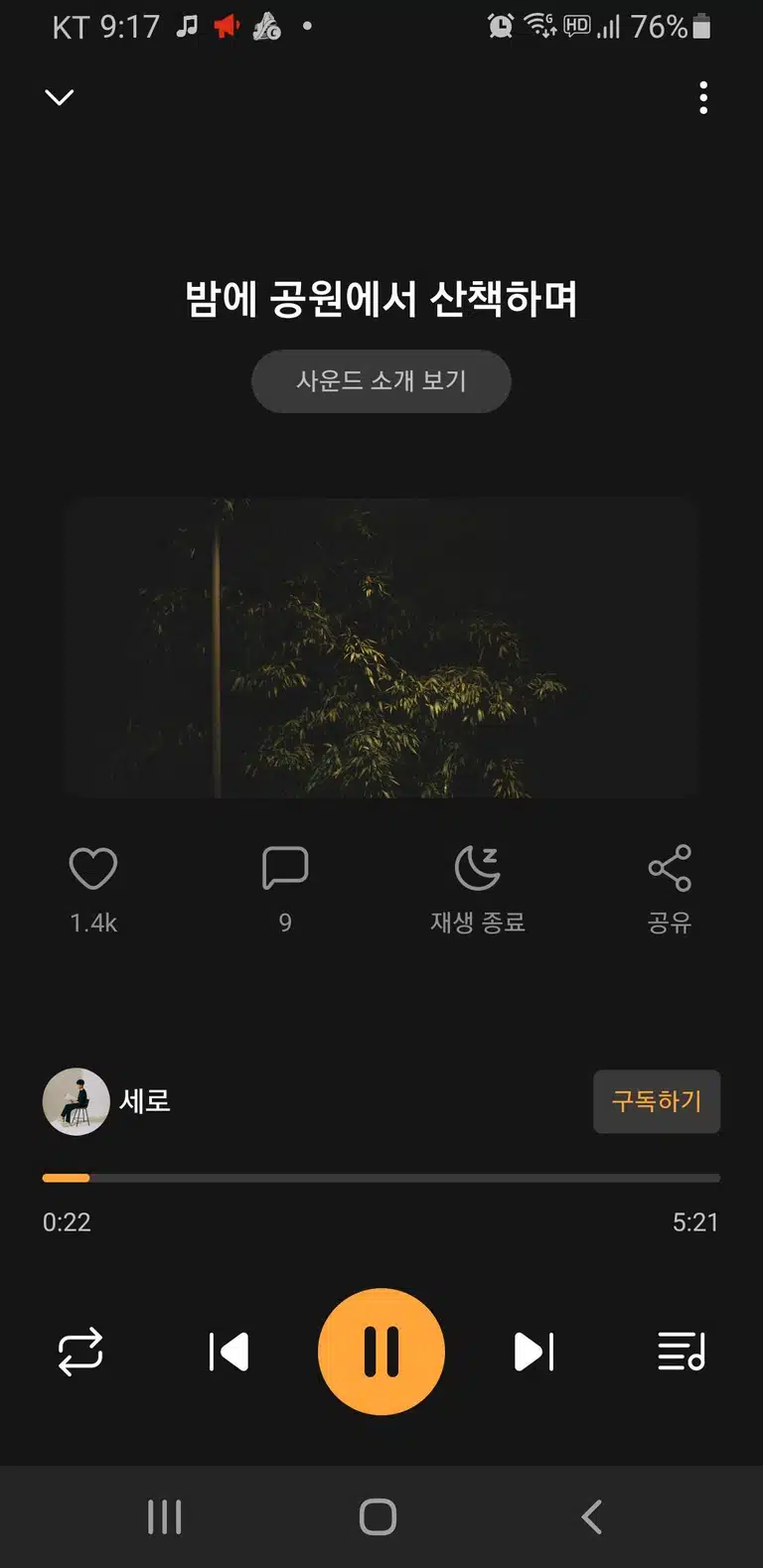Screen dimensions: 763x1568
Task: Open the three-dot overflow menu
Action: coord(703,97)
